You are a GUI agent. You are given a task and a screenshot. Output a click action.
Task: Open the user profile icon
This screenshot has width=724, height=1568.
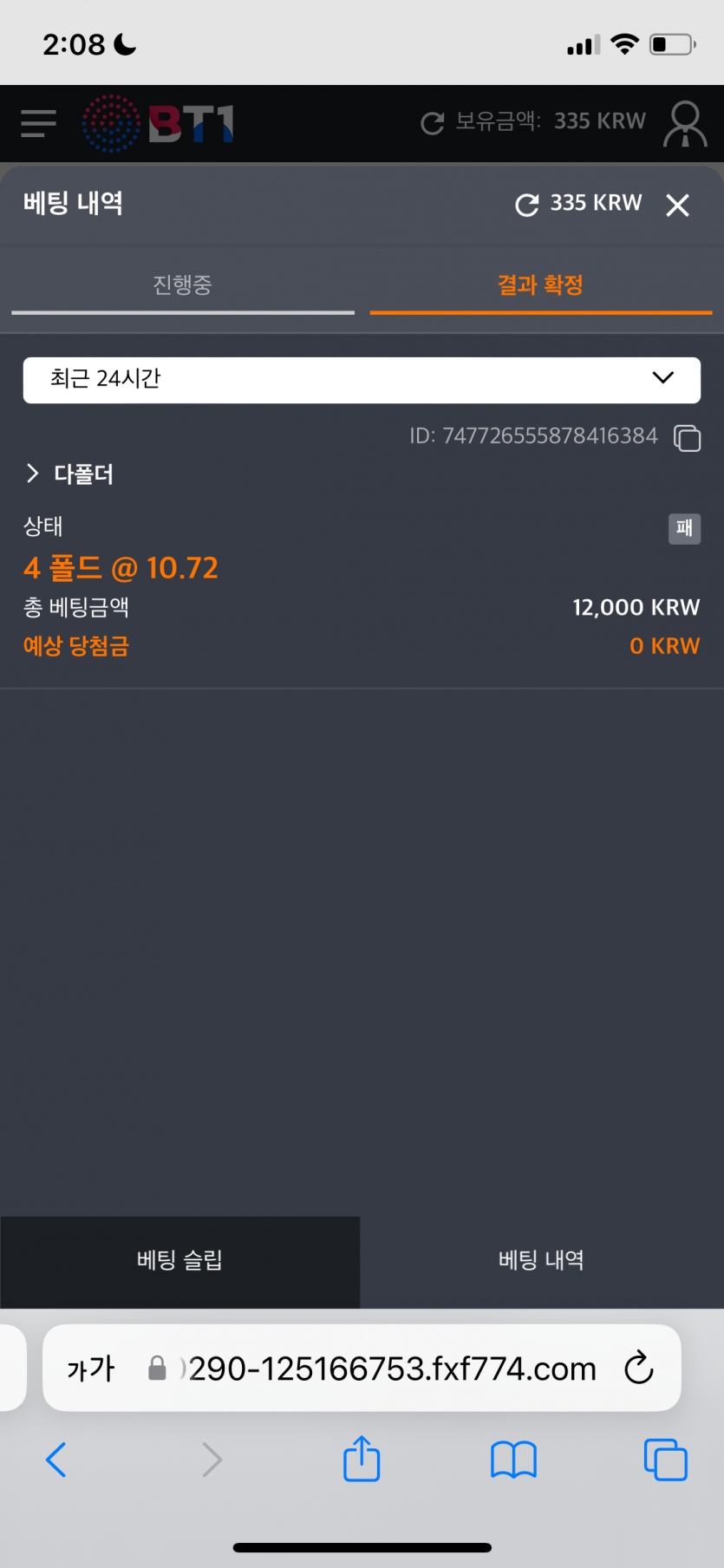click(x=685, y=123)
